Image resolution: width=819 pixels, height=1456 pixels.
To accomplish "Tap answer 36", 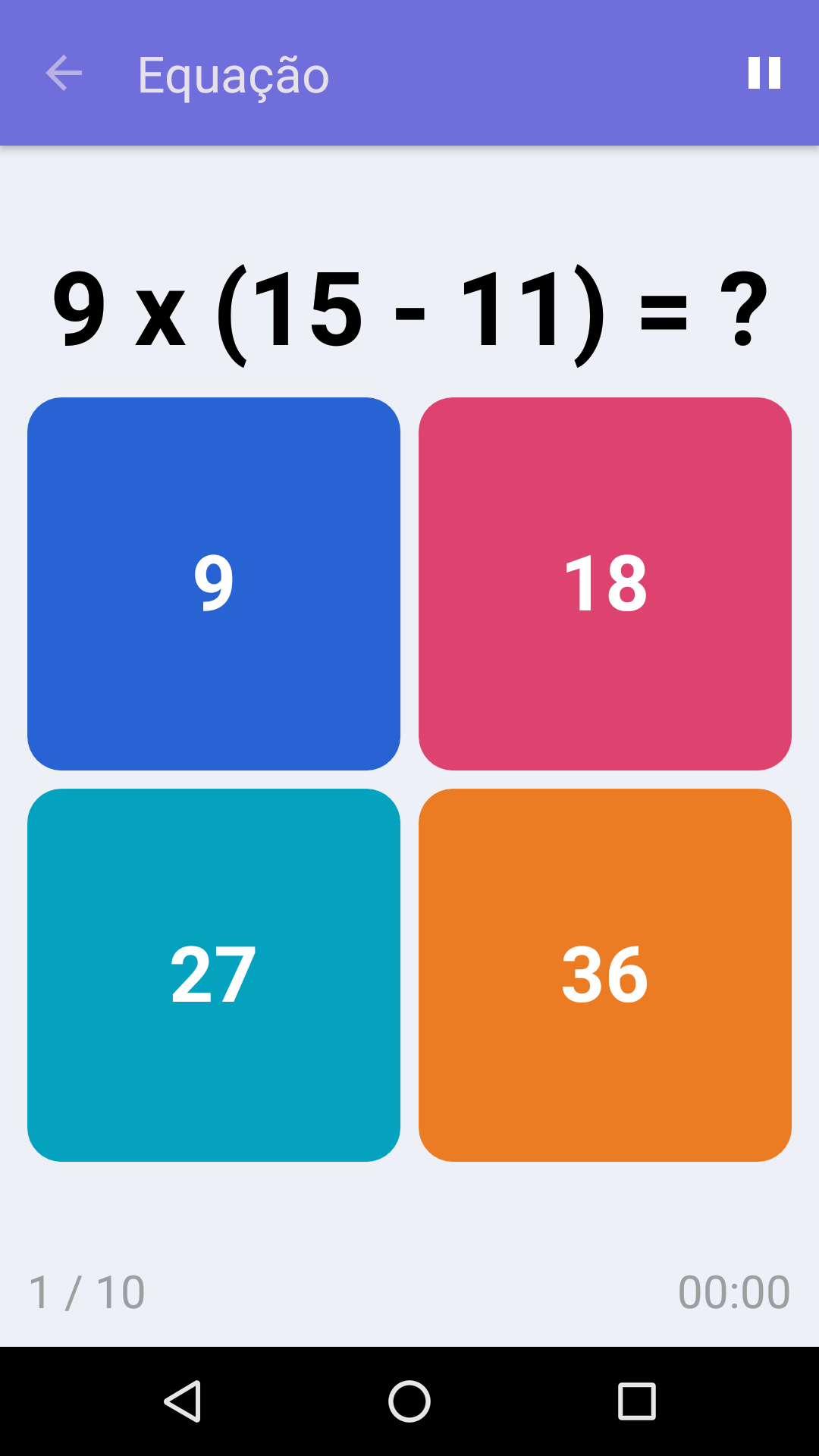I will [604, 974].
